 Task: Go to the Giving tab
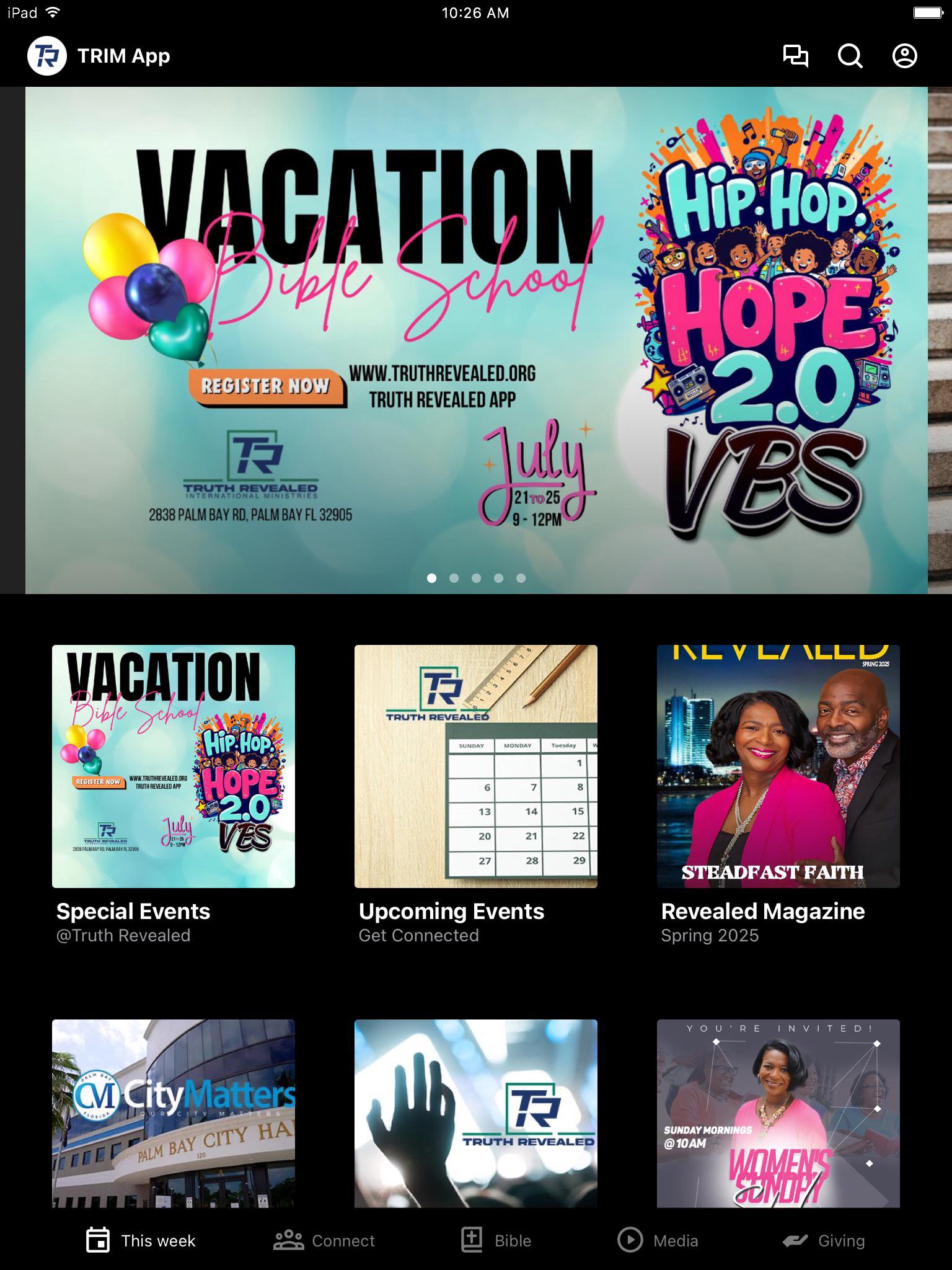(x=823, y=1240)
